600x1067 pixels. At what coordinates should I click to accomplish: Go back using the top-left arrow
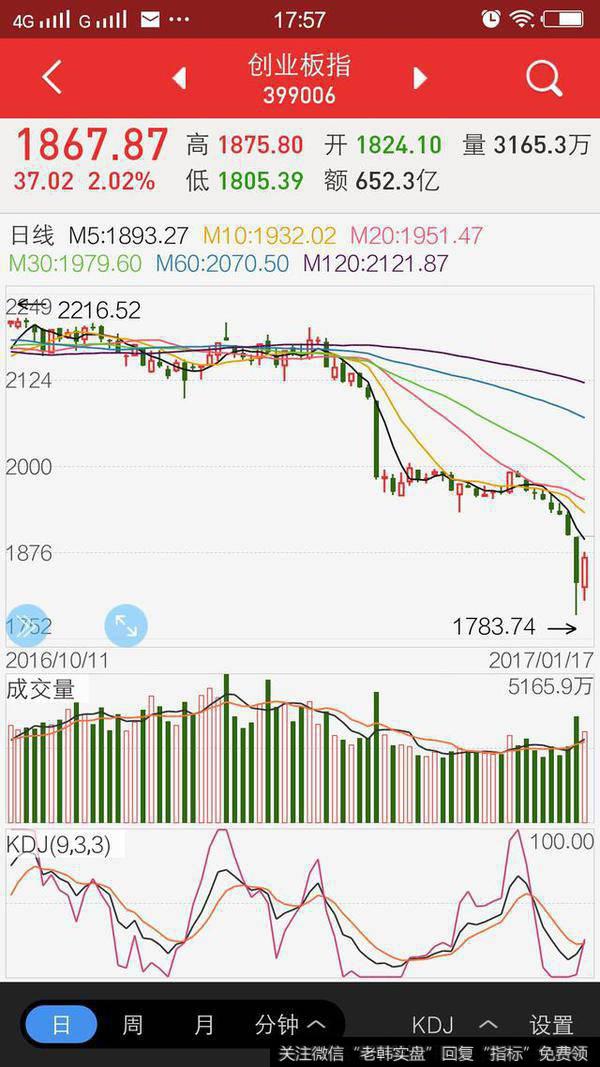click(52, 77)
